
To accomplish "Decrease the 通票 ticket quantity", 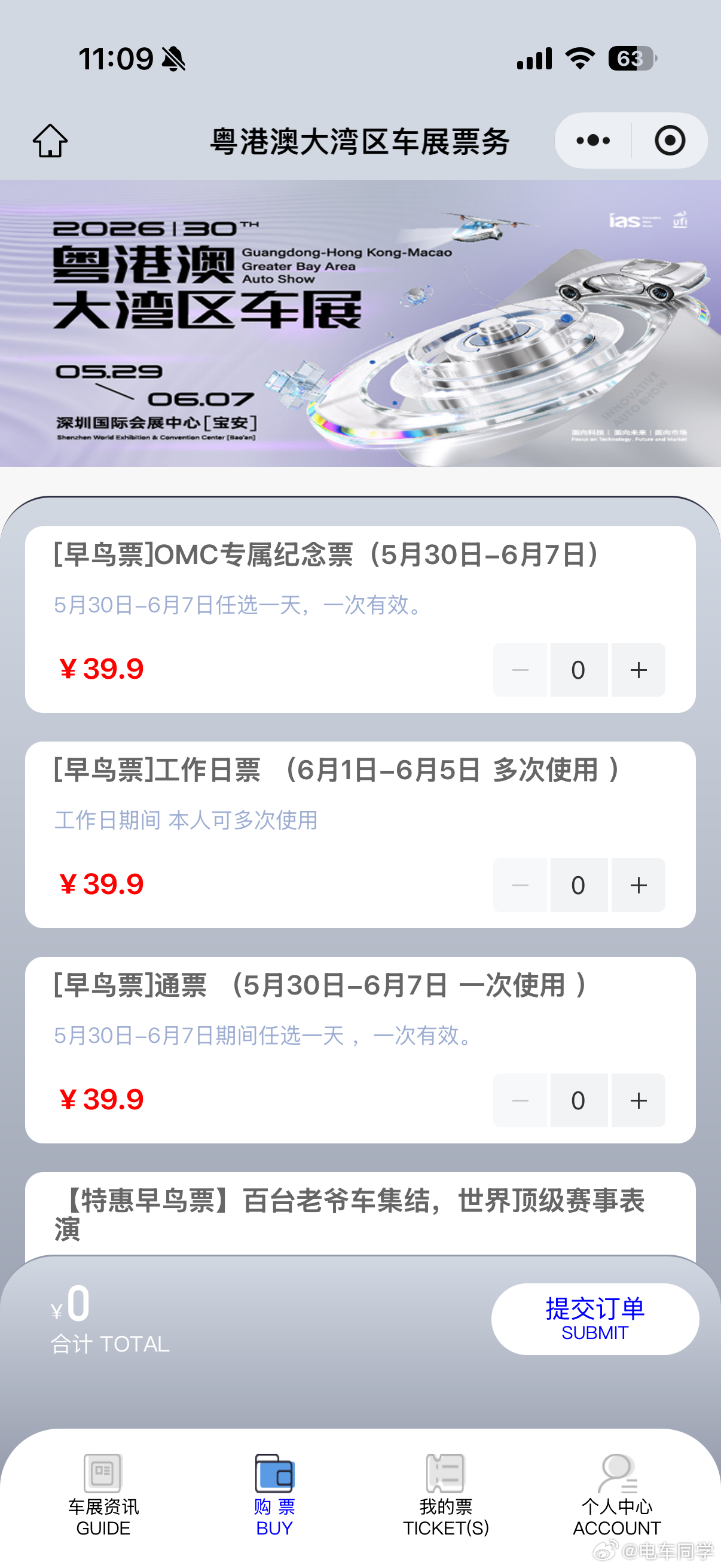I will [520, 1100].
